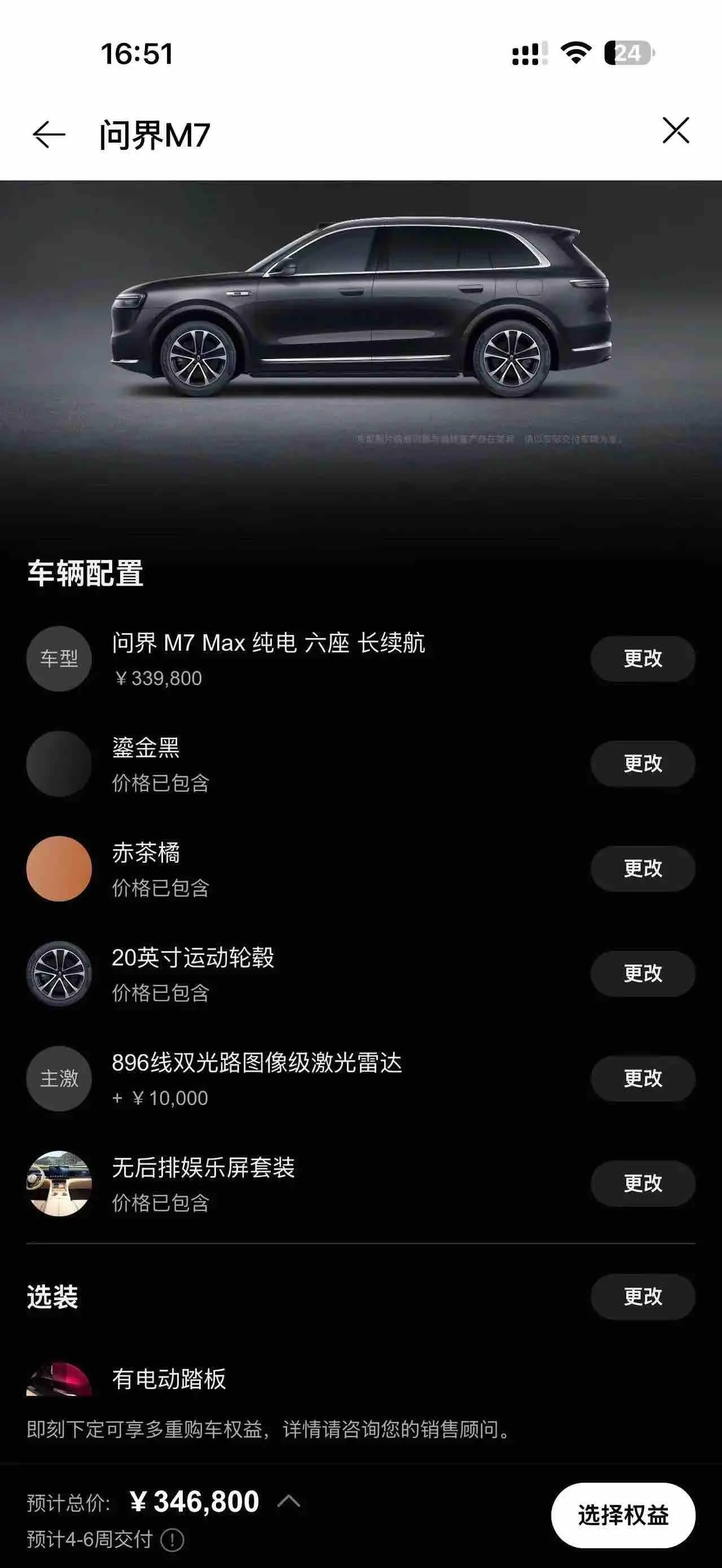The image size is (722, 1568).
Task: Change the 鎏金黑 exterior color
Action: (x=643, y=763)
